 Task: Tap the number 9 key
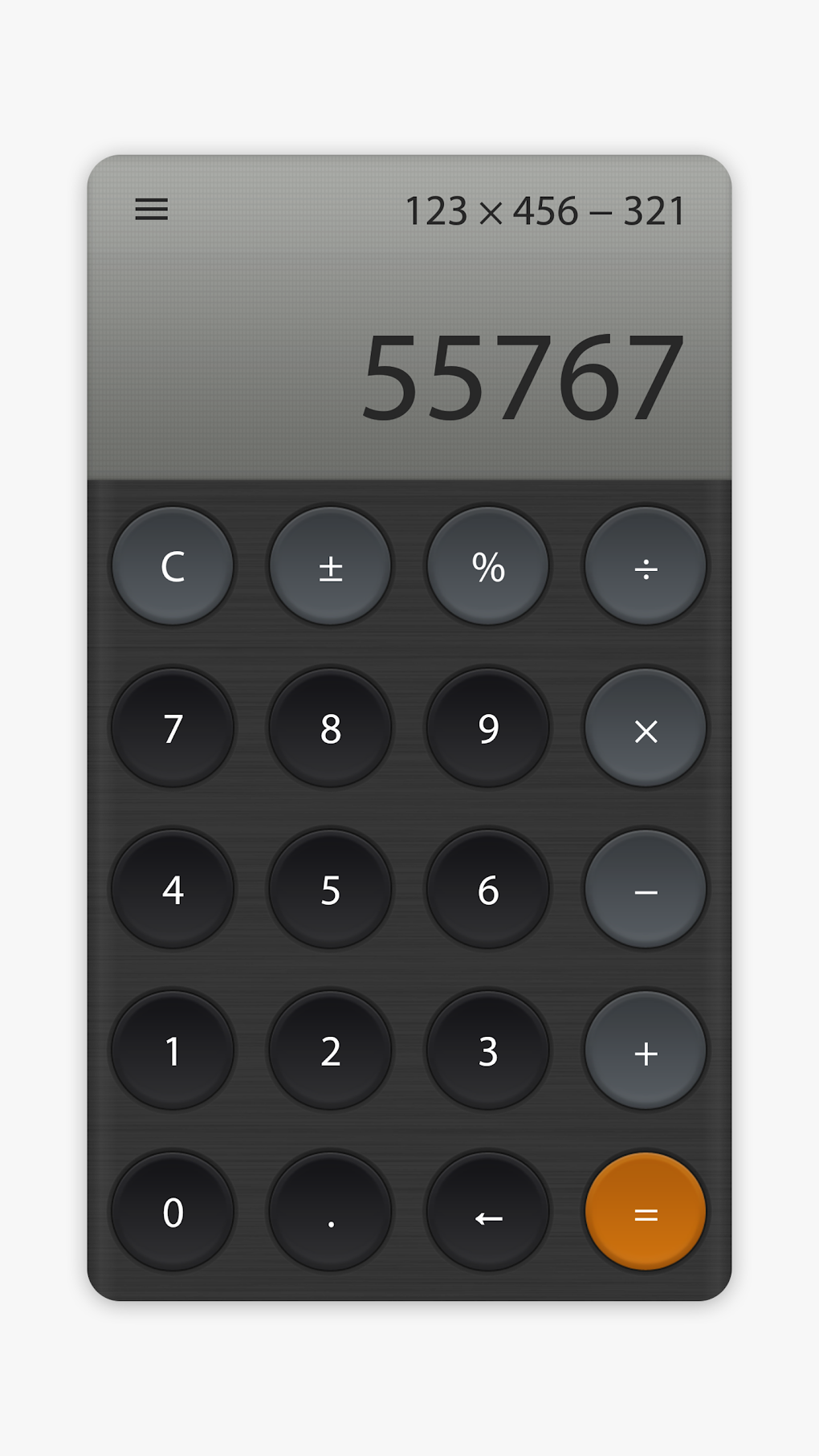(x=488, y=729)
